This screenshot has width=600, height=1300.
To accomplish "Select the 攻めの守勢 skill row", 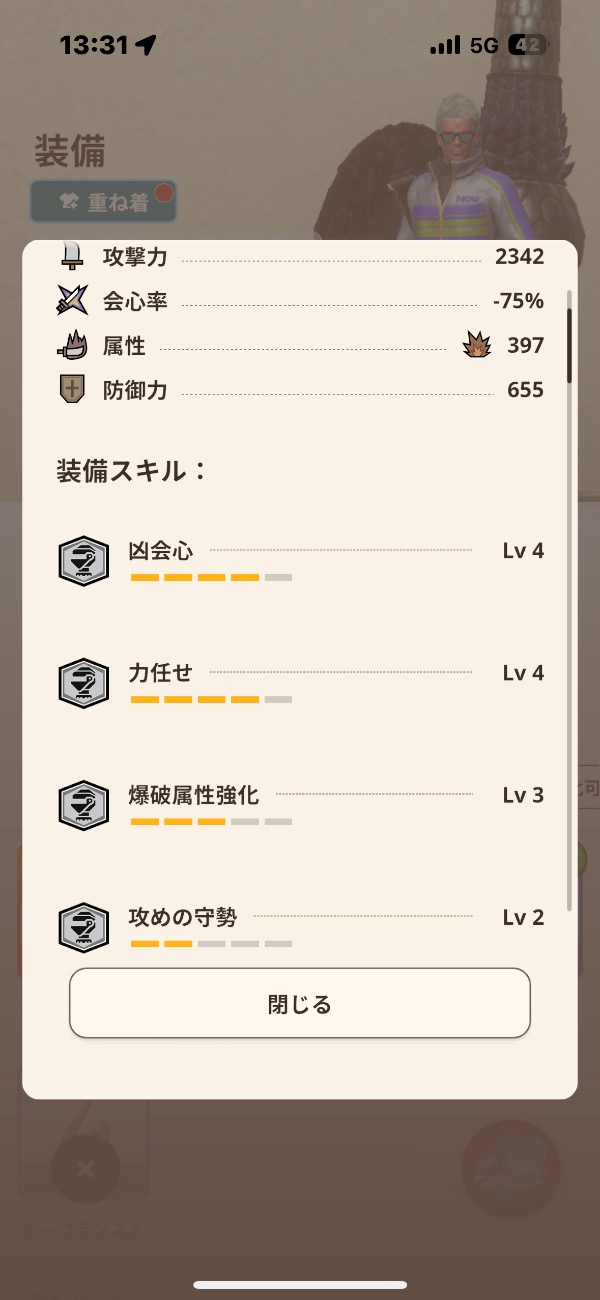I will (x=300, y=924).
